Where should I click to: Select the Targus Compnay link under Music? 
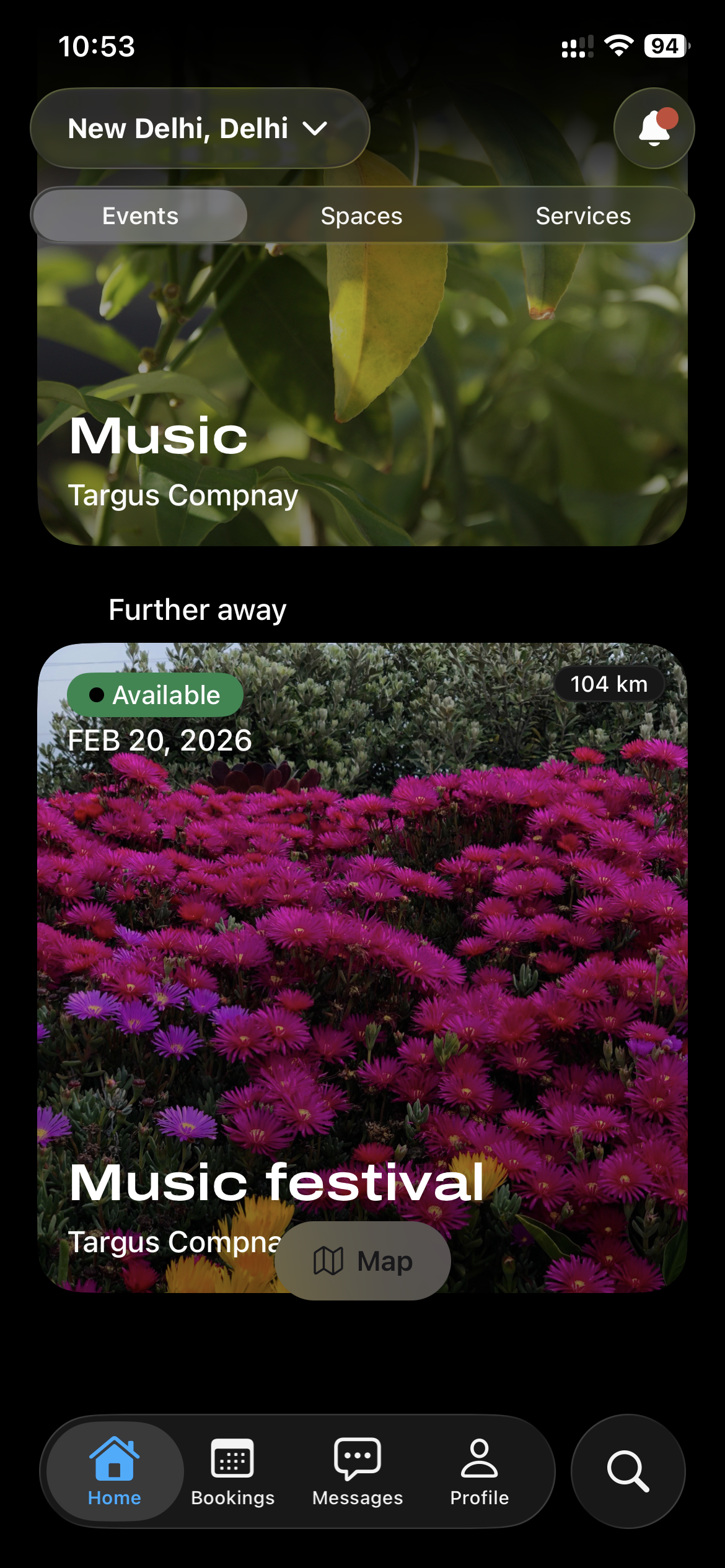click(x=183, y=495)
